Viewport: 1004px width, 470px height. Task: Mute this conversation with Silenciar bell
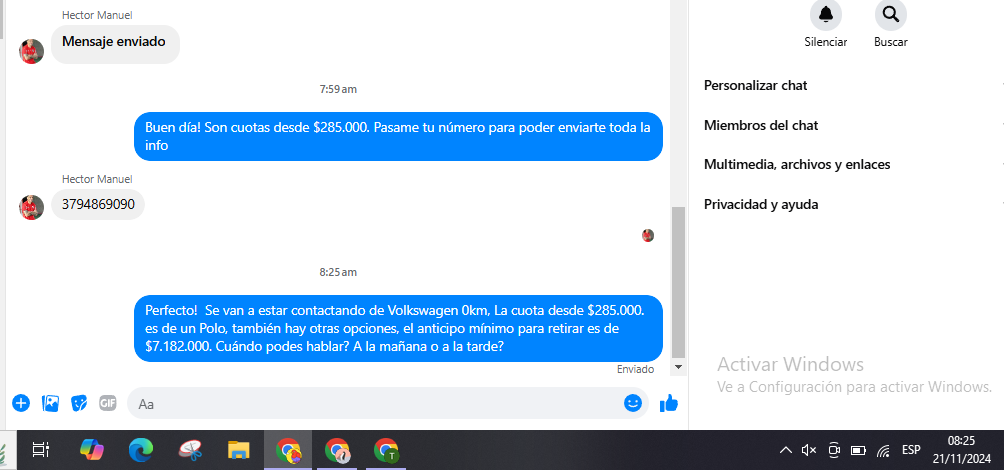825,15
